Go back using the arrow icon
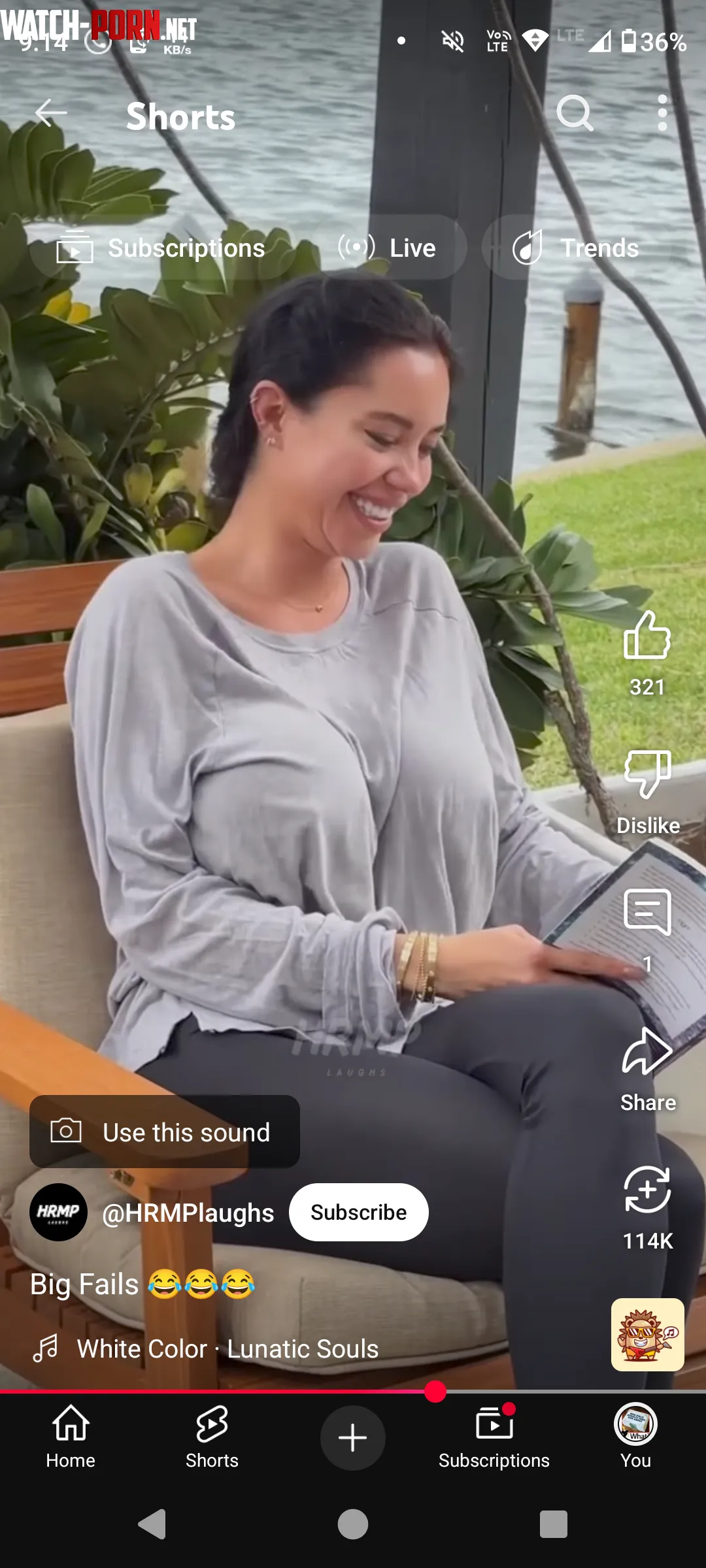Viewport: 706px width, 1568px height. (x=51, y=114)
